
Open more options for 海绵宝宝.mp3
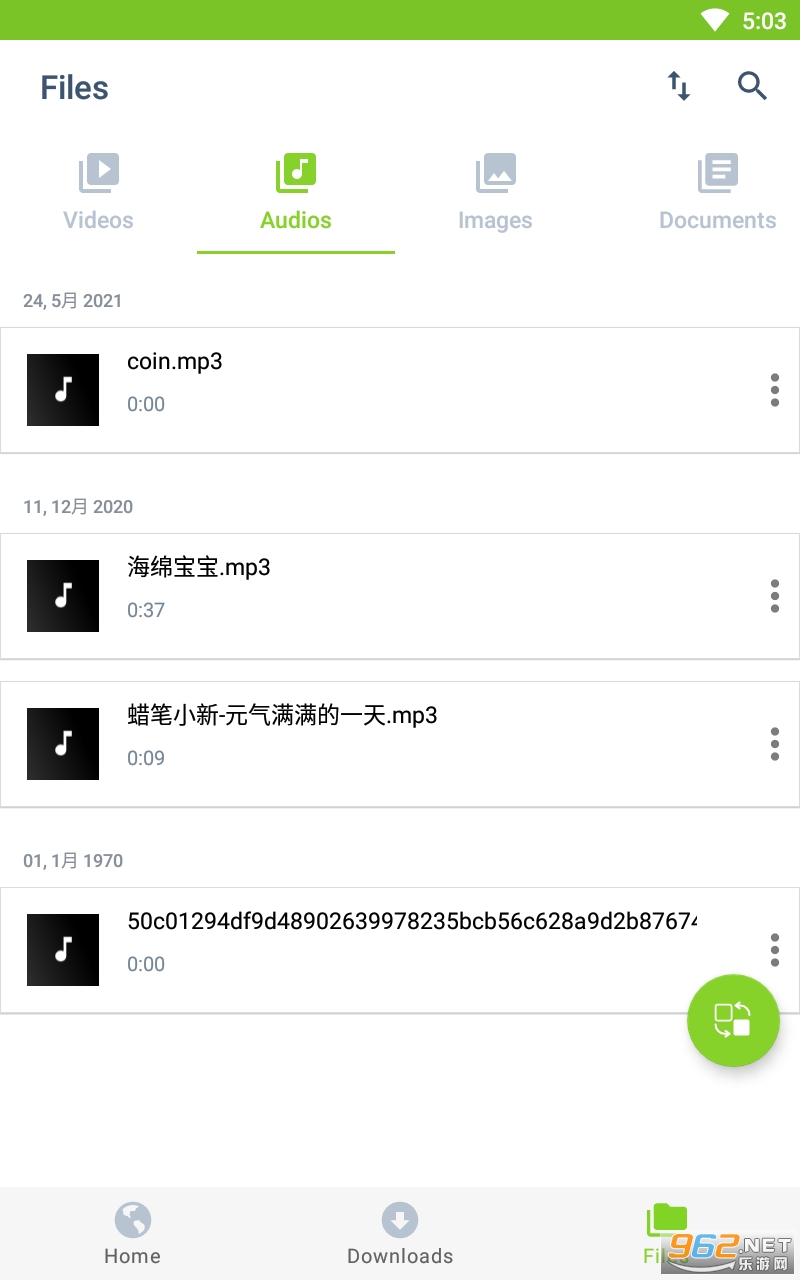tap(774, 596)
